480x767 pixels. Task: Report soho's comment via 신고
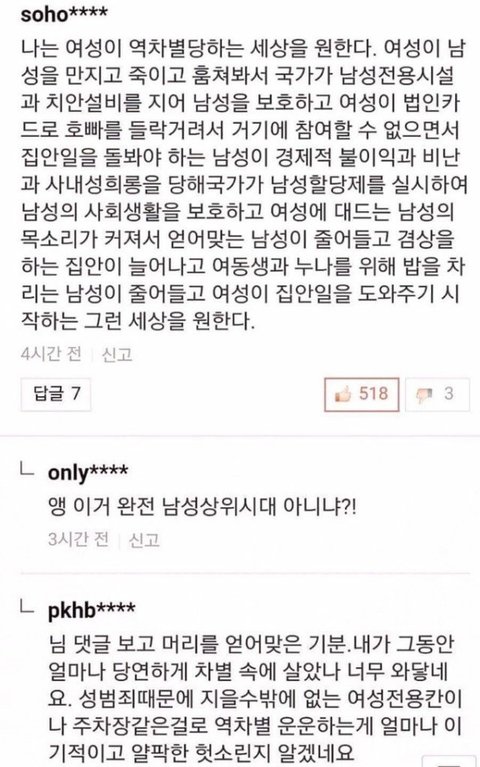116,354
